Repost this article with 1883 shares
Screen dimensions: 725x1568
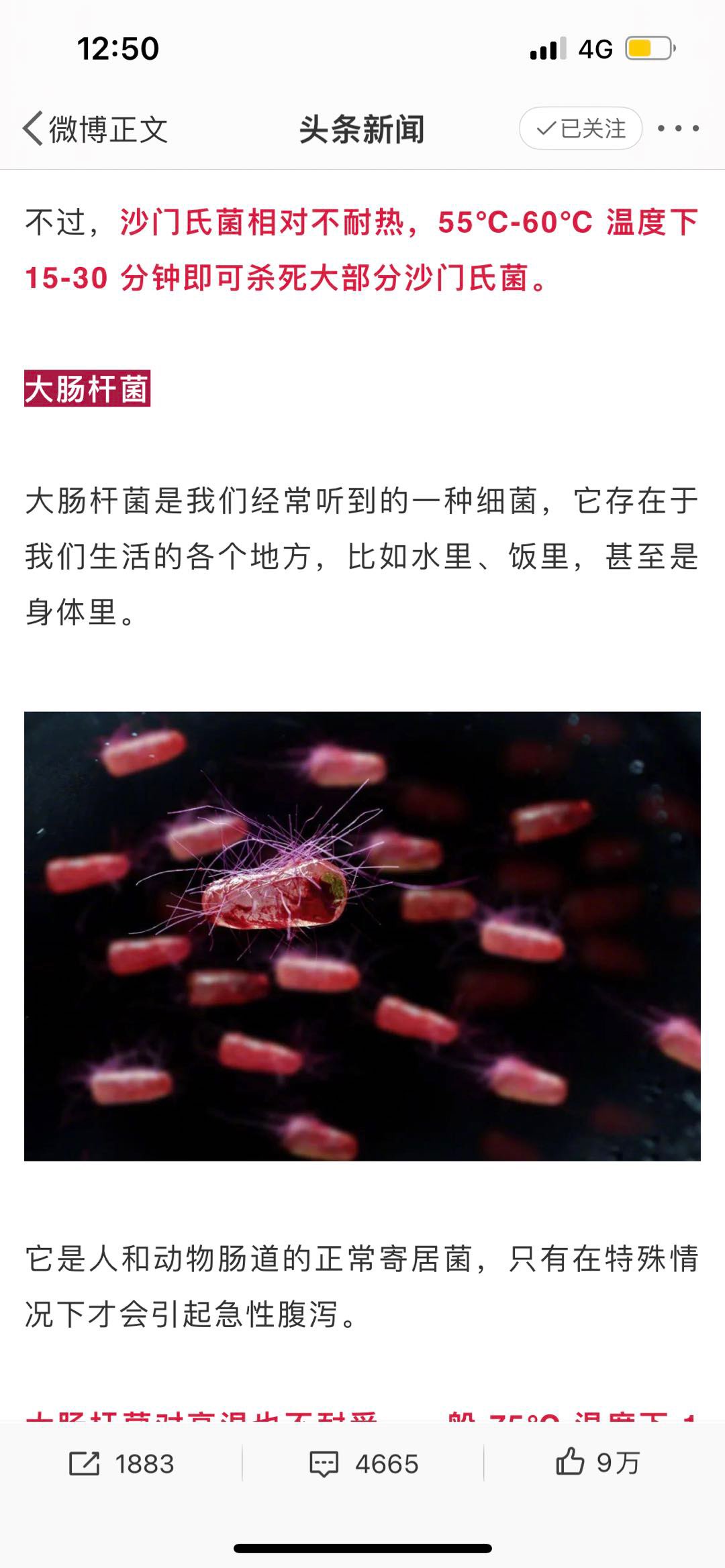(122, 1463)
